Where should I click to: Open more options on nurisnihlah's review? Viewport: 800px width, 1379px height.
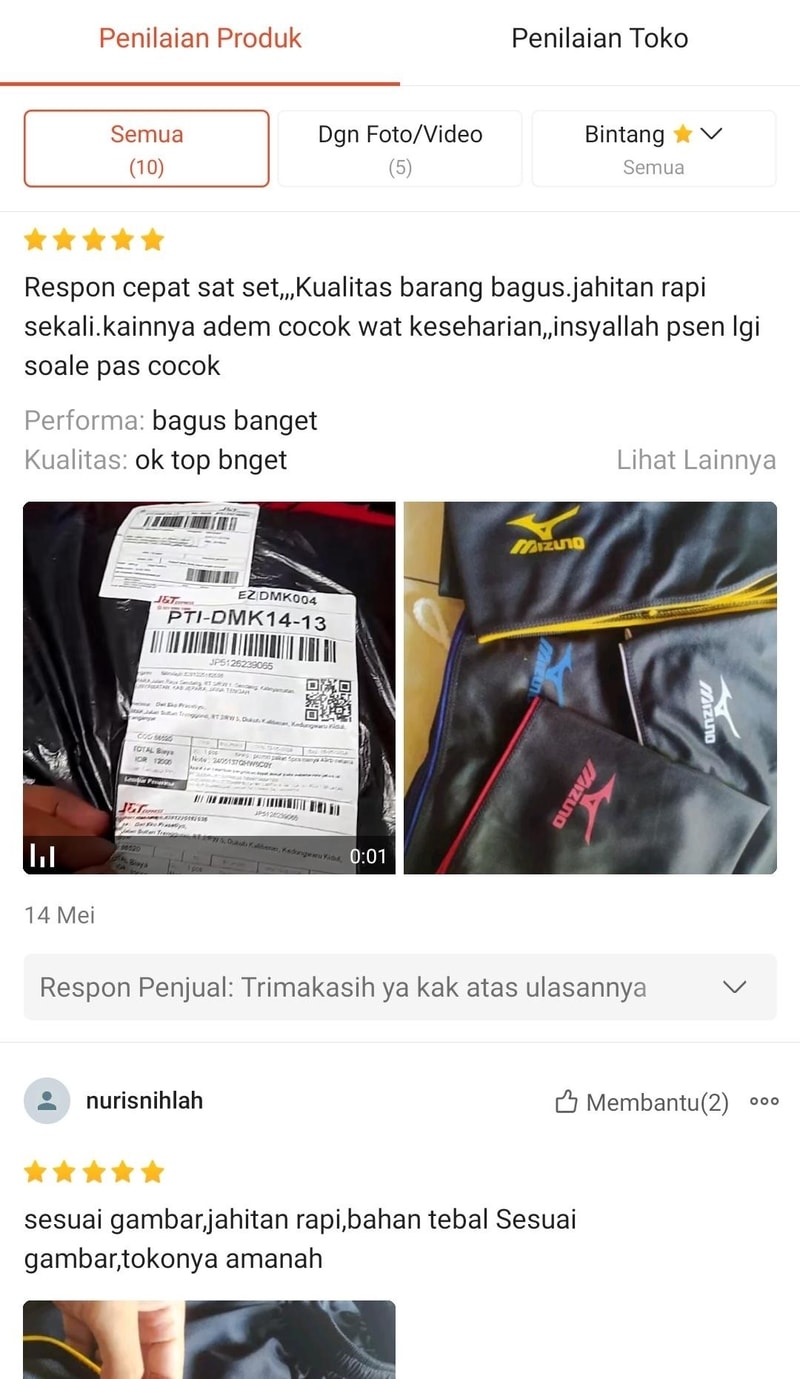(764, 1102)
